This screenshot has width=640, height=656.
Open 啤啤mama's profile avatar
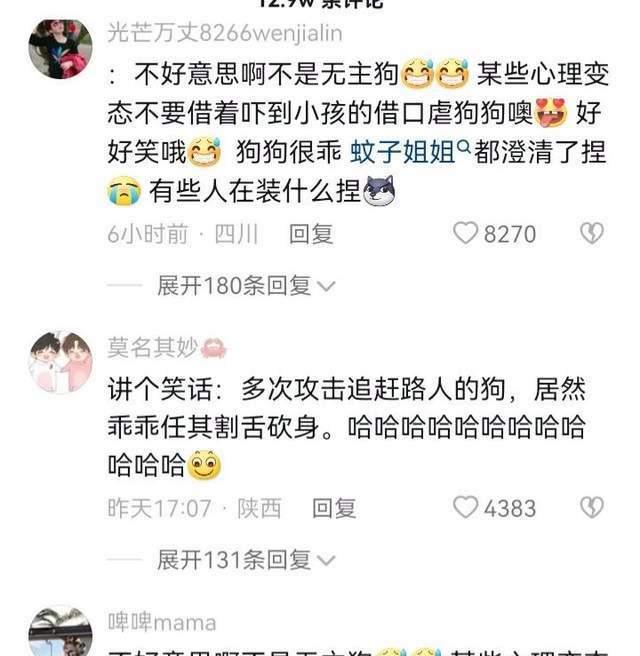point(60,632)
